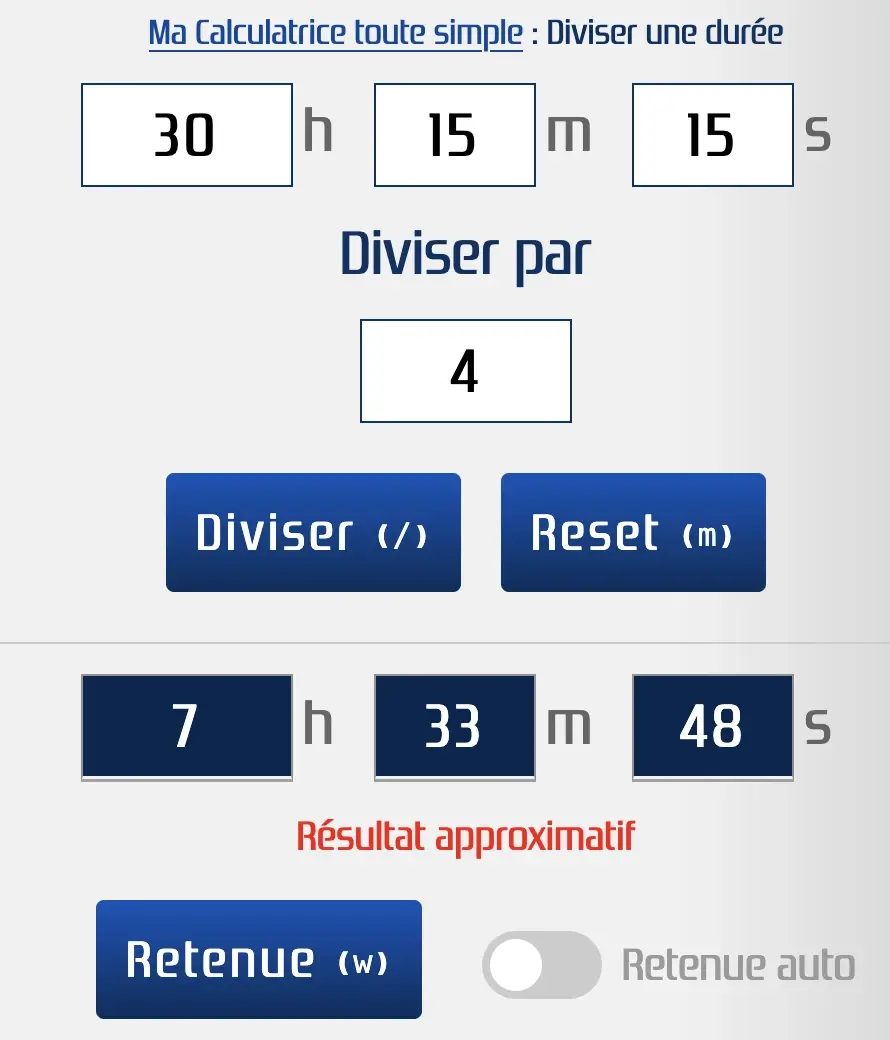
Task: Tap the Retenue button
Action: pyautogui.click(x=258, y=959)
